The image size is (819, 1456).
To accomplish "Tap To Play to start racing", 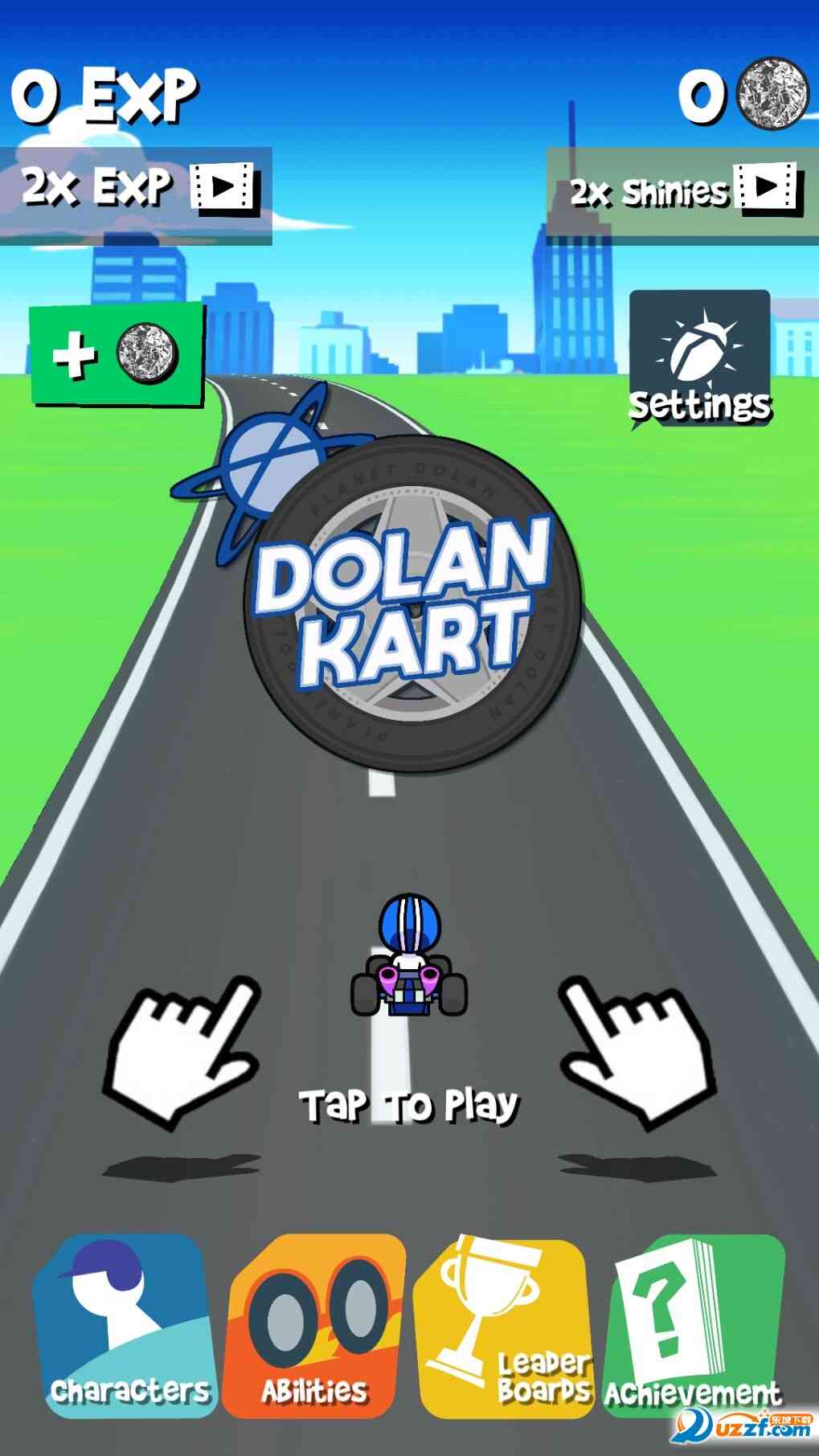I will (409, 1105).
